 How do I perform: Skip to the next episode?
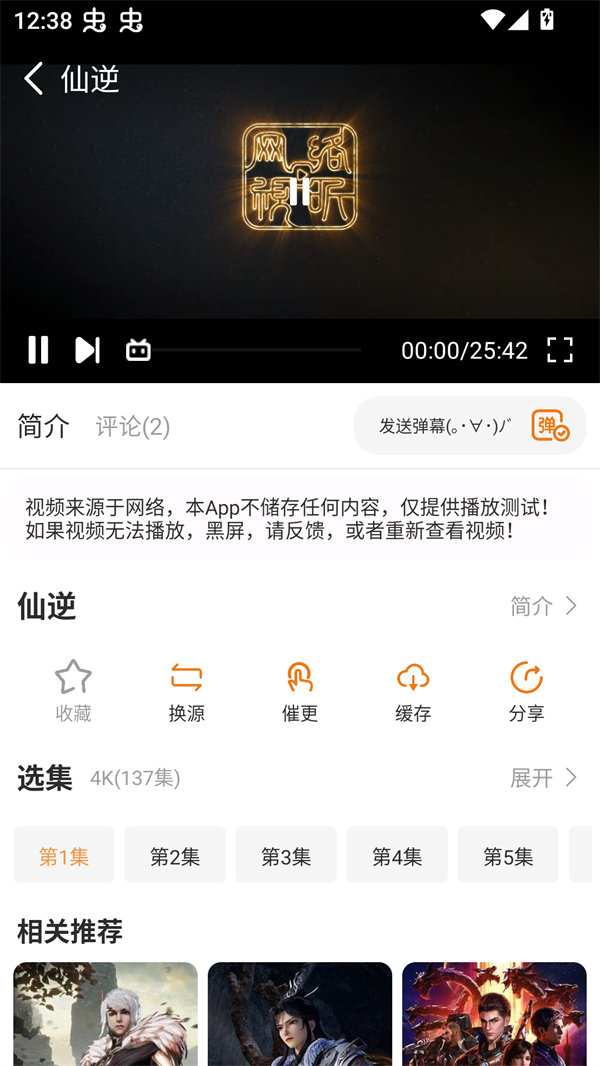pyautogui.click(x=88, y=350)
